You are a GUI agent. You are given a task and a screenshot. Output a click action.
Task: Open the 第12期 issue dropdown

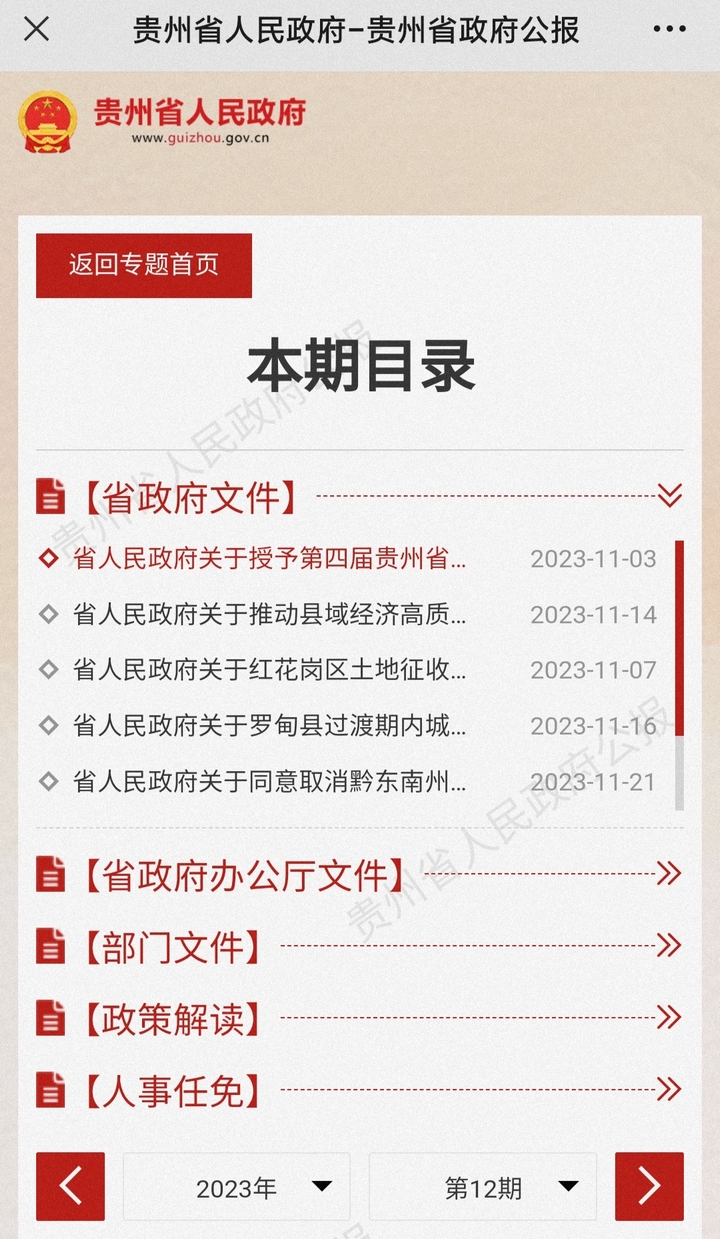coord(483,1187)
